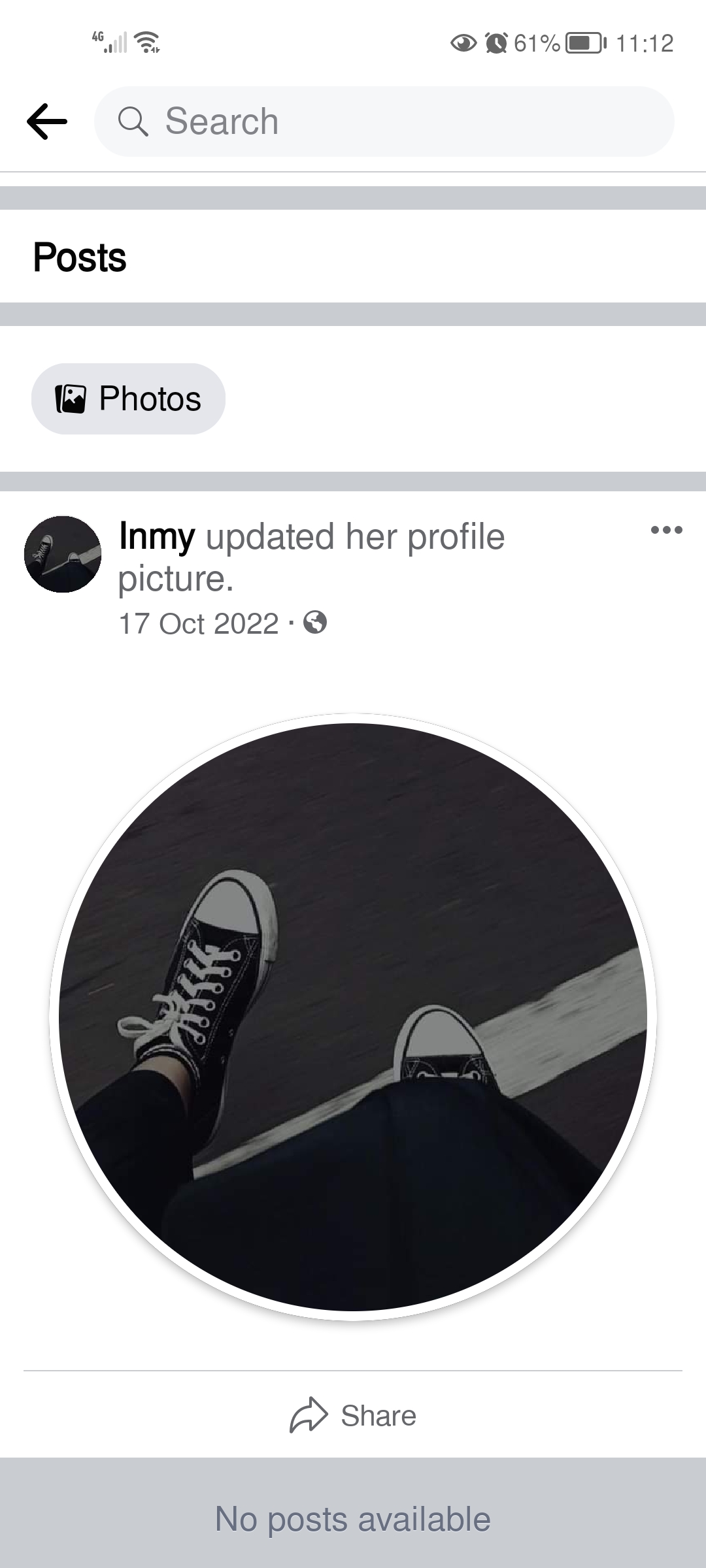The image size is (706, 1568).
Task: Select the Photos chip
Action: coord(129,399)
